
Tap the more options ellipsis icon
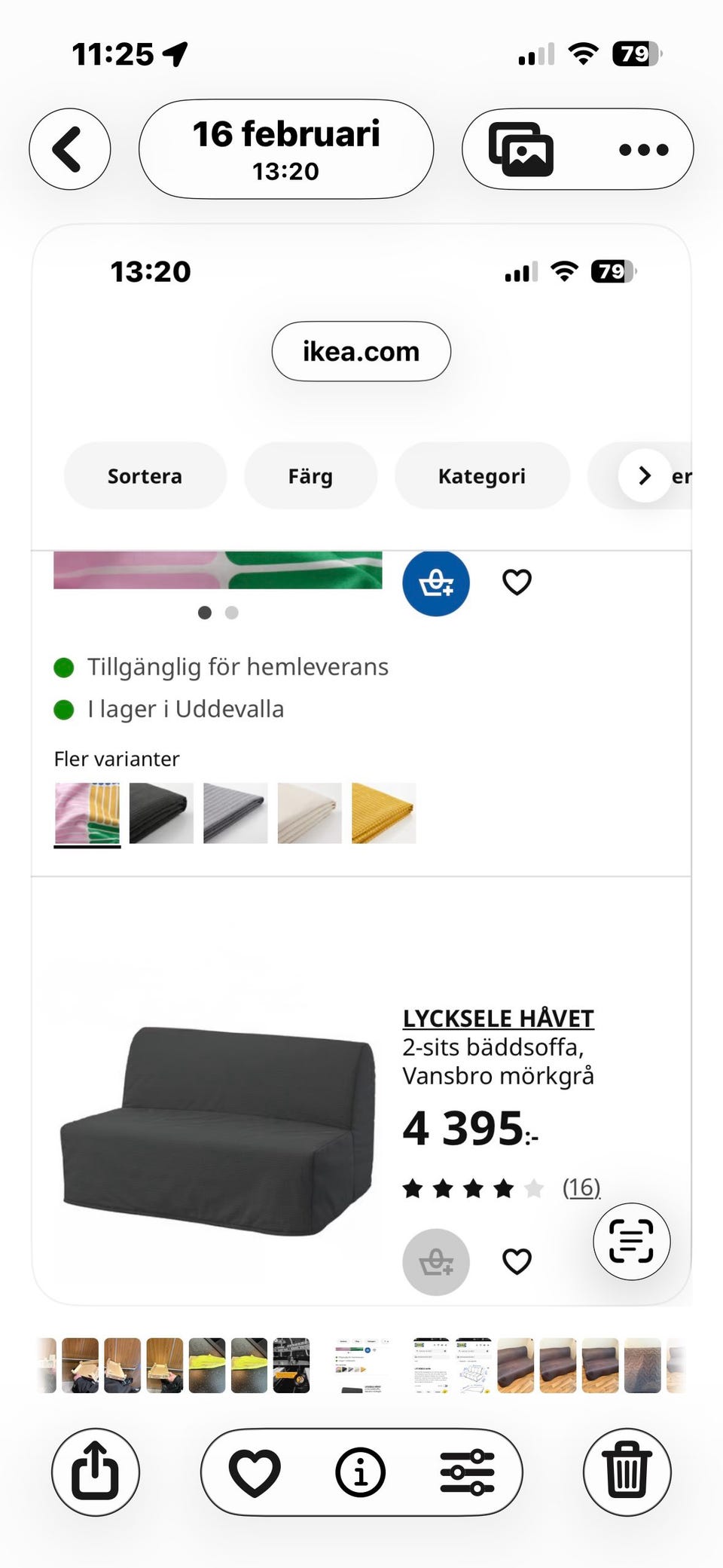pos(642,148)
